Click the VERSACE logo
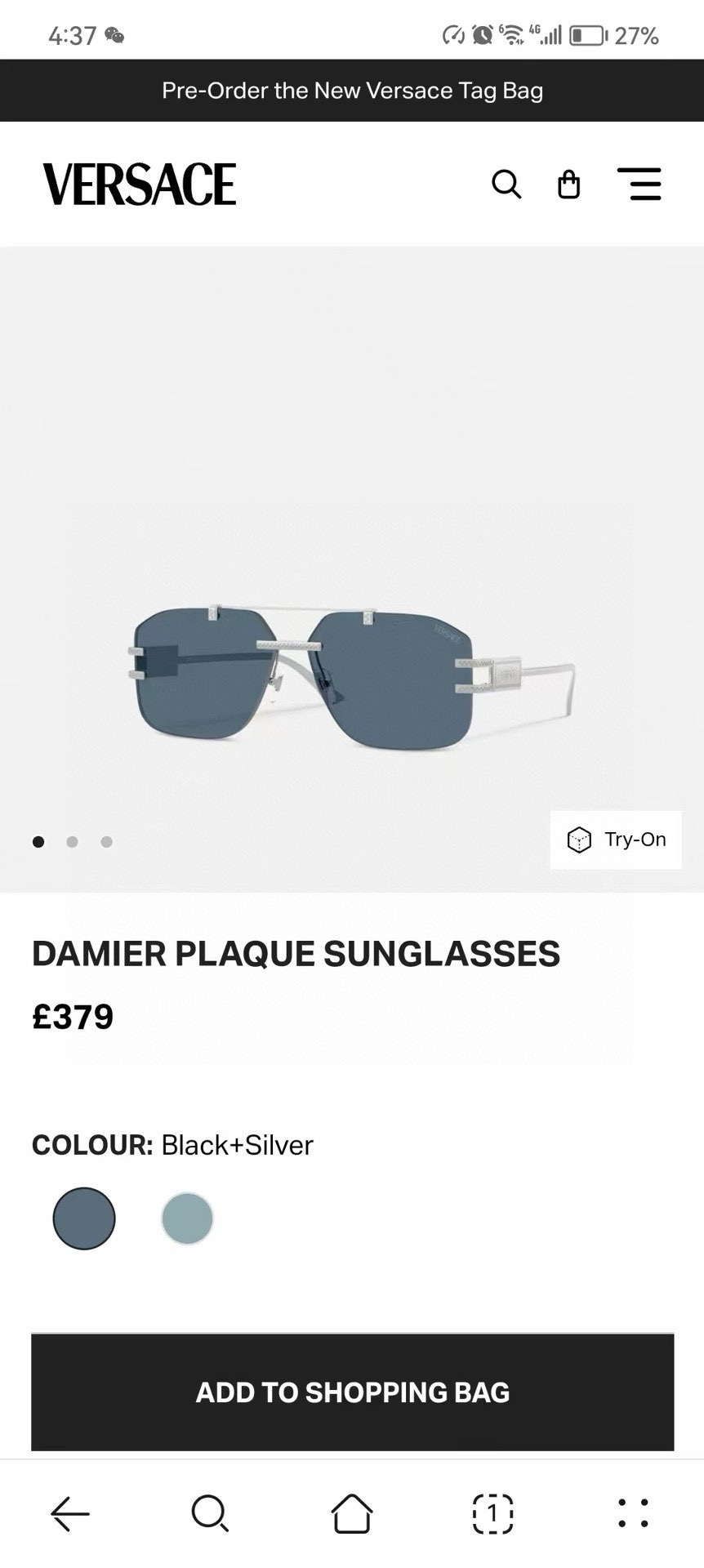The width and height of the screenshot is (704, 1568). point(140,183)
